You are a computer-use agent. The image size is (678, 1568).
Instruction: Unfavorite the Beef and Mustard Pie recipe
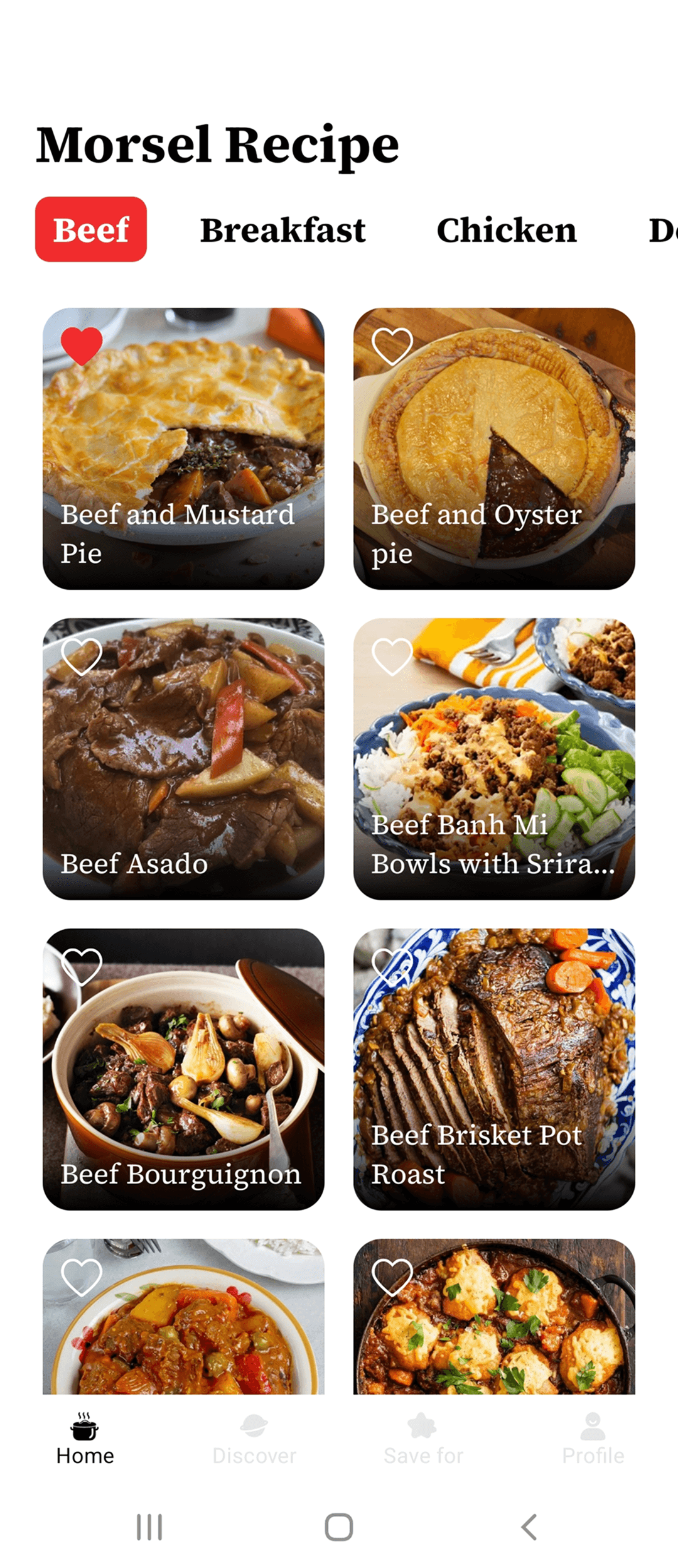click(82, 346)
